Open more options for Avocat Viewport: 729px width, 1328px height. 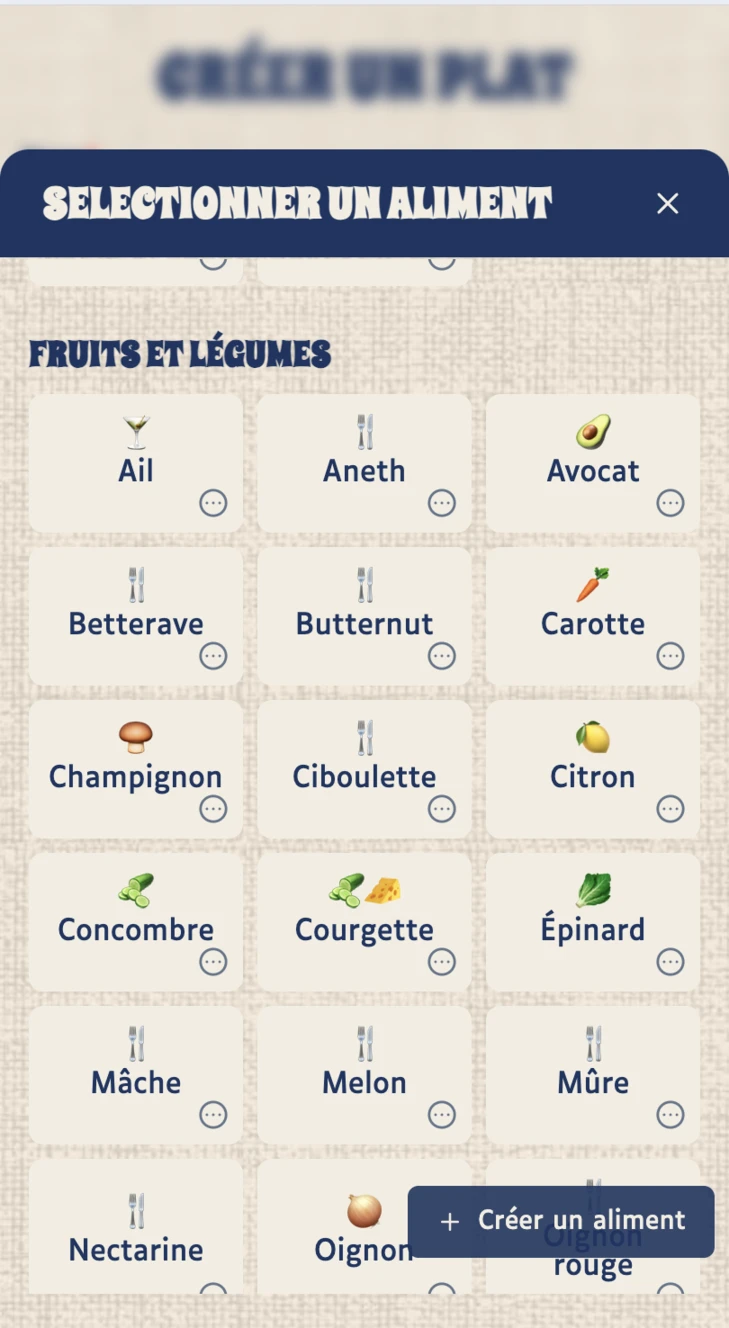[670, 503]
